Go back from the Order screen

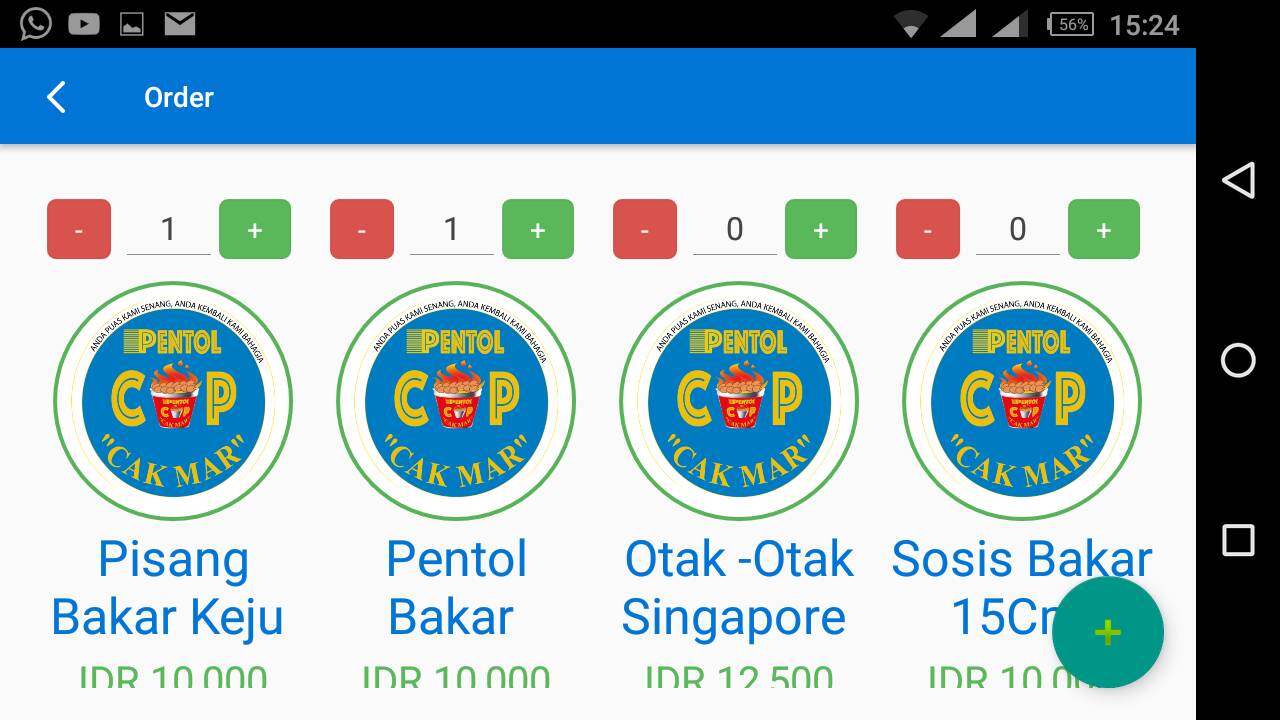pyautogui.click(x=57, y=97)
